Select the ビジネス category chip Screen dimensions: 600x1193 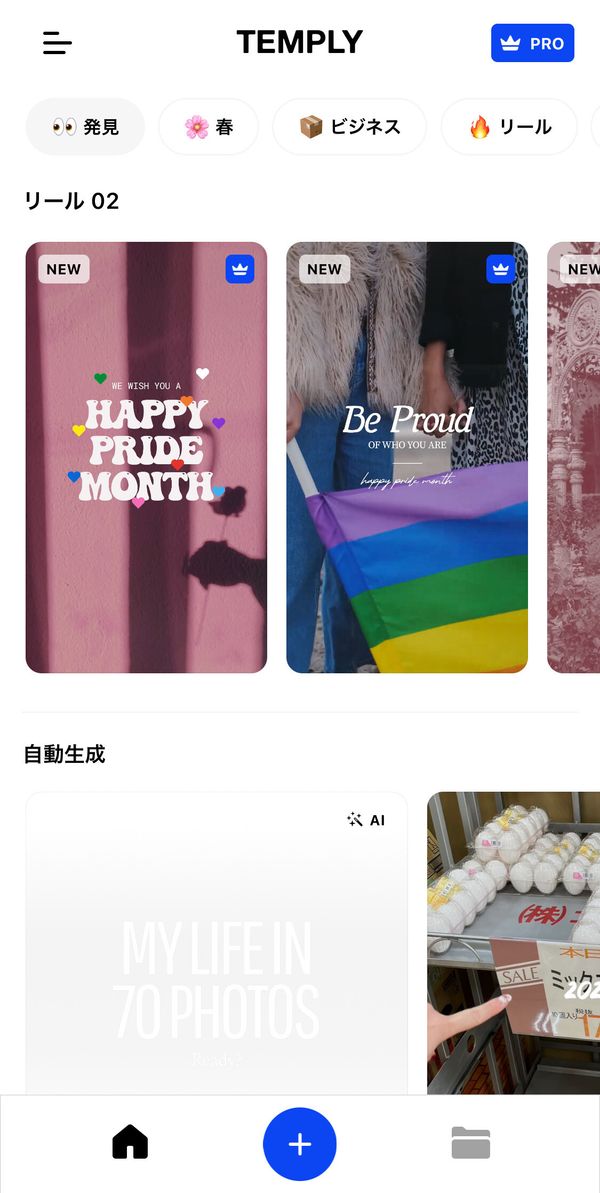tap(350, 127)
